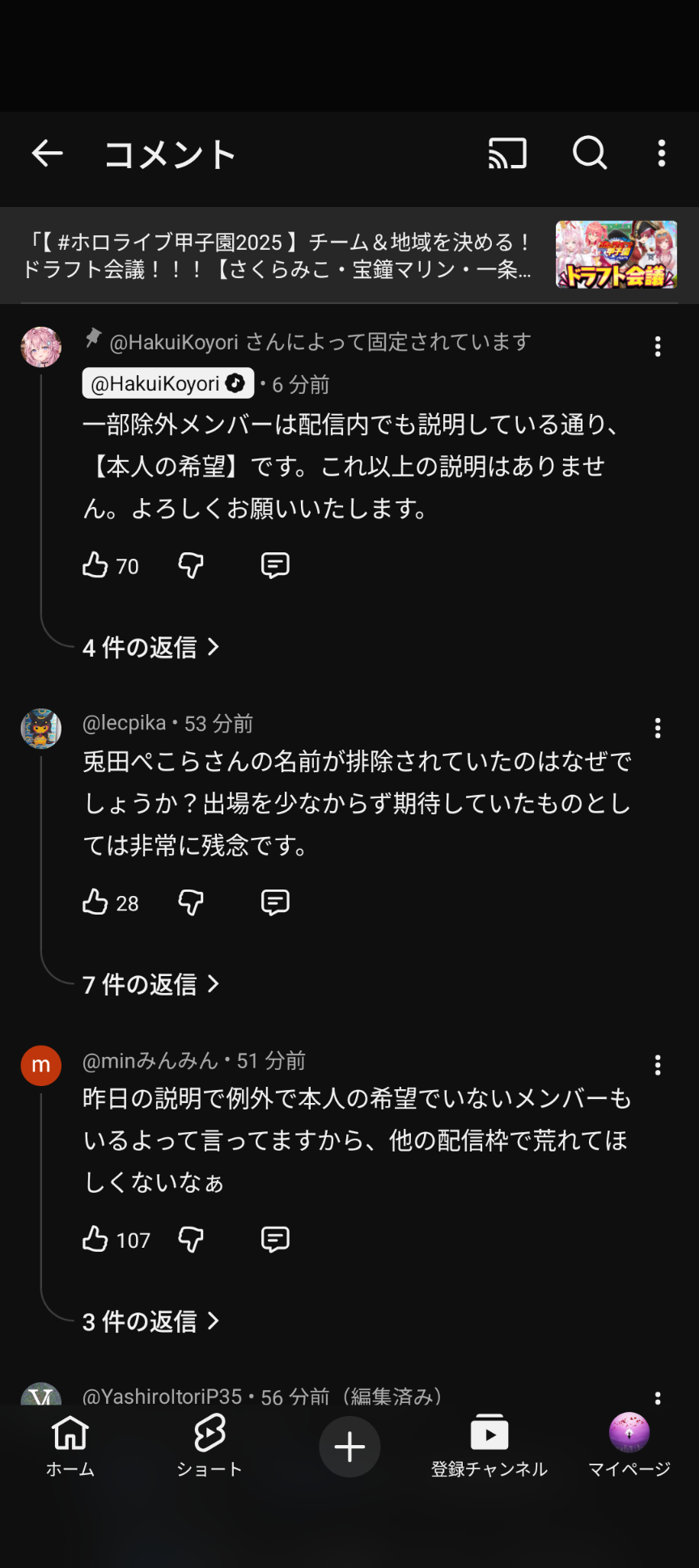This screenshot has height=1568, width=699.
Task: Expand 4 件の返信 under the pinned comment
Action: click(x=150, y=647)
